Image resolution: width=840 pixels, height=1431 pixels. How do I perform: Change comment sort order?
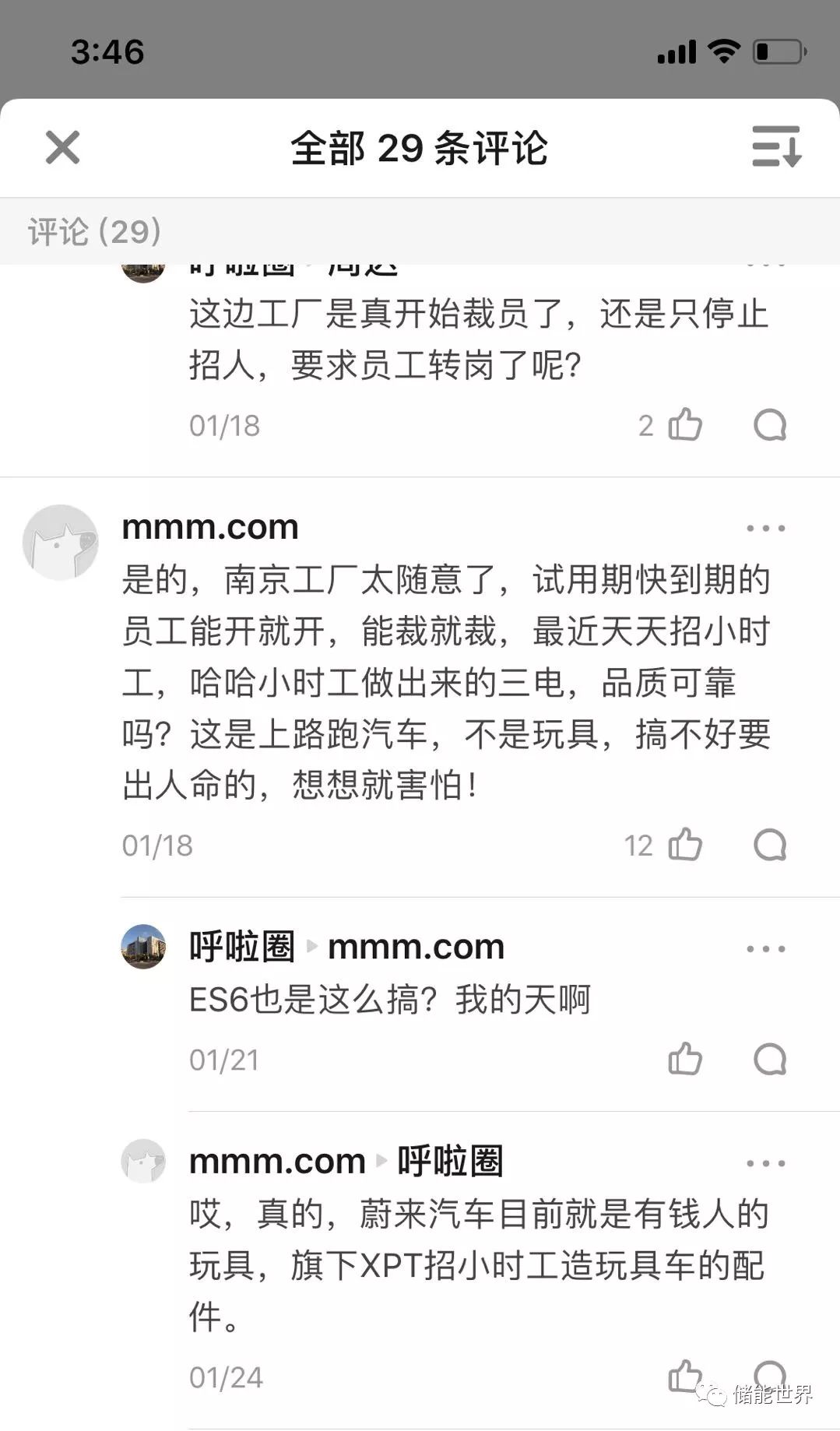[x=776, y=146]
